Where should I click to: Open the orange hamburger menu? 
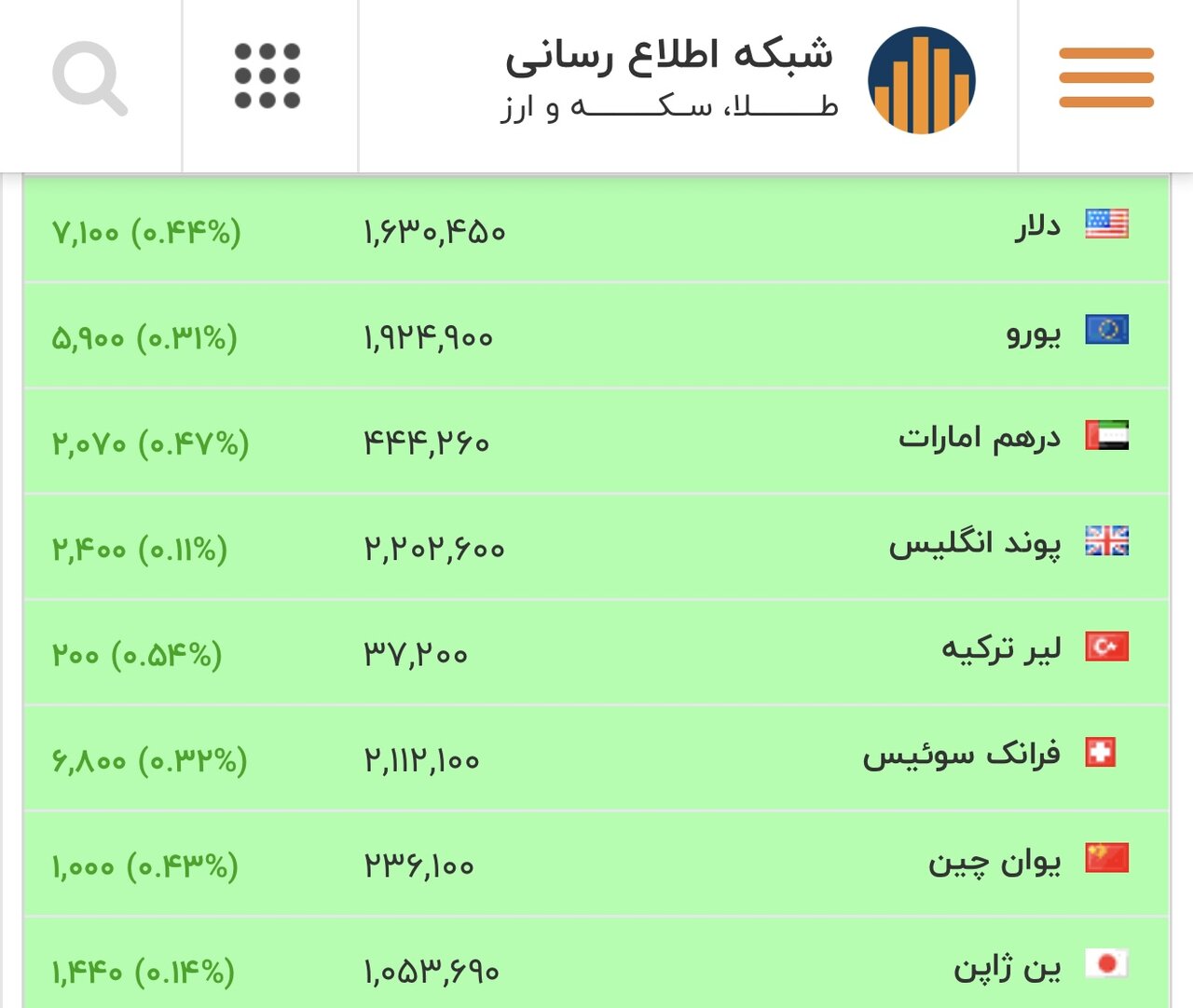point(1106,78)
